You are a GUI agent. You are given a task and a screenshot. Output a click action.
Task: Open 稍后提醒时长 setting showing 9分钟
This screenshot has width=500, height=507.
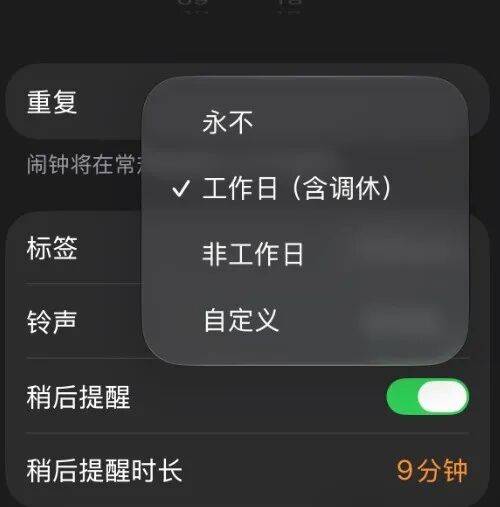(x=247, y=470)
